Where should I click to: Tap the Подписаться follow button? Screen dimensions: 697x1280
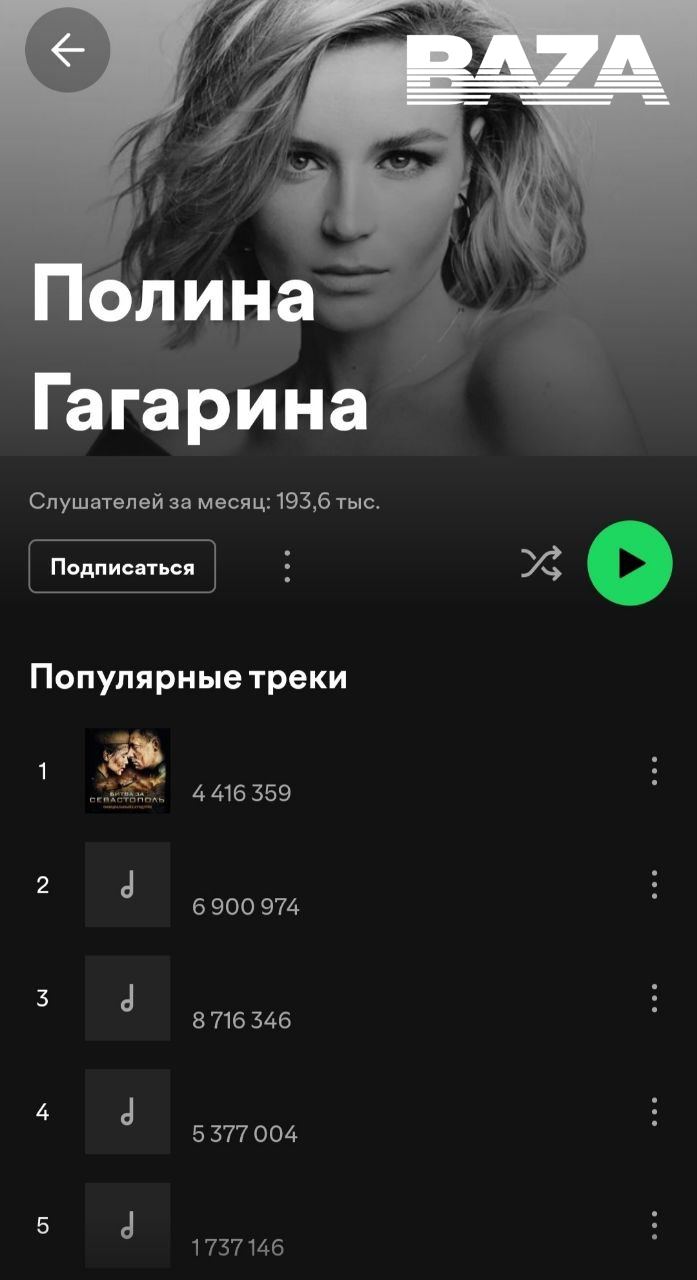click(x=122, y=567)
